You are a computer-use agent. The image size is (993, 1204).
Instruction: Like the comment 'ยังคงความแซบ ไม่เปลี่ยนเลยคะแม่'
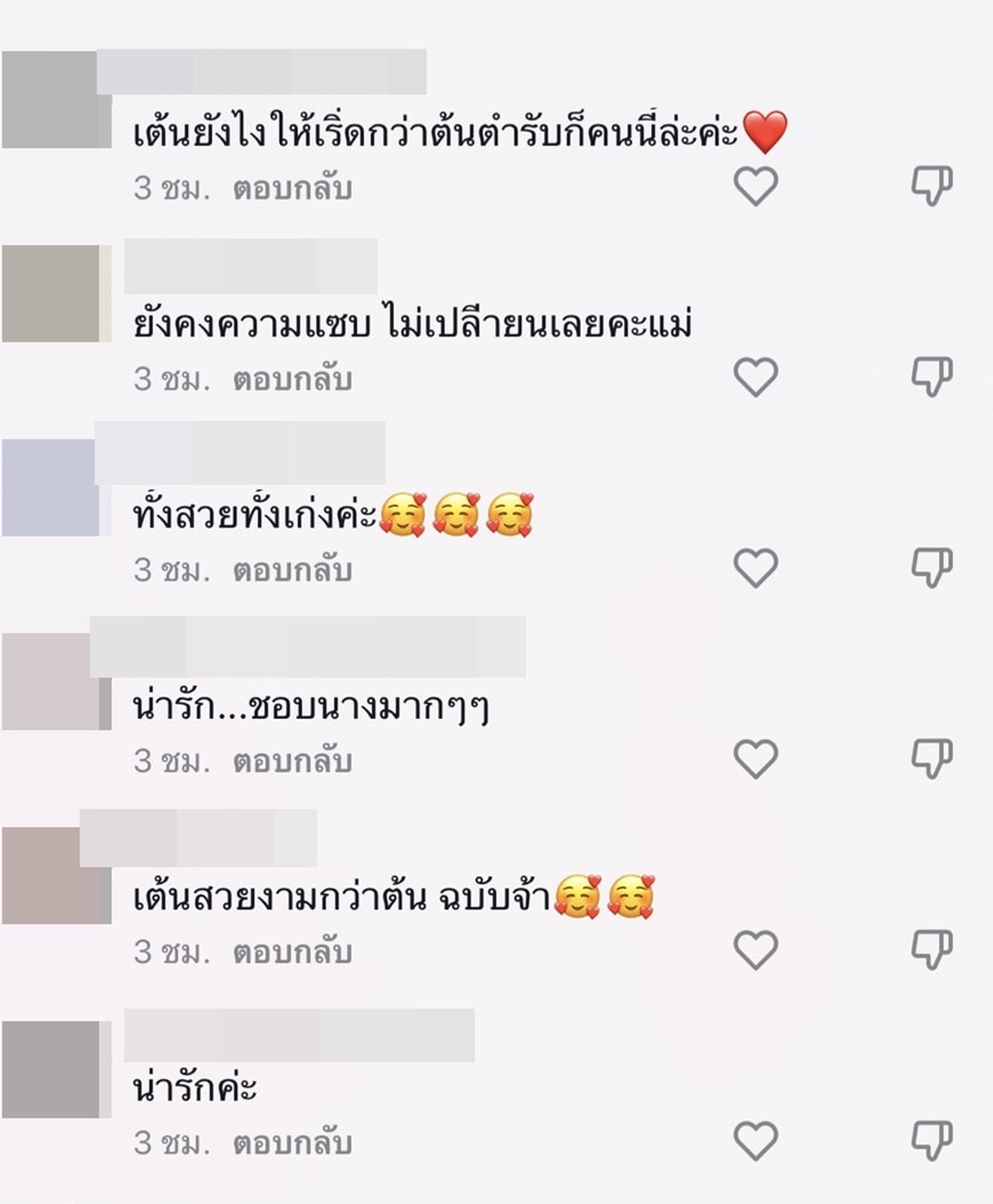tap(756, 378)
